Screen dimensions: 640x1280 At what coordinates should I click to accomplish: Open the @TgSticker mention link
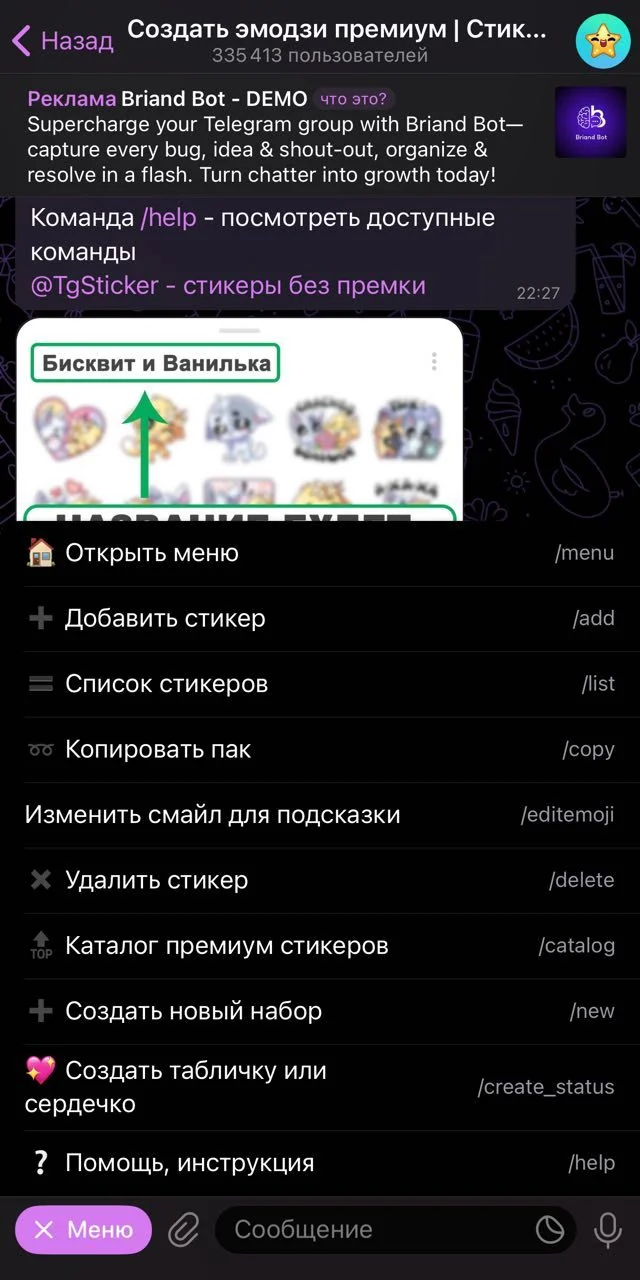[95, 286]
